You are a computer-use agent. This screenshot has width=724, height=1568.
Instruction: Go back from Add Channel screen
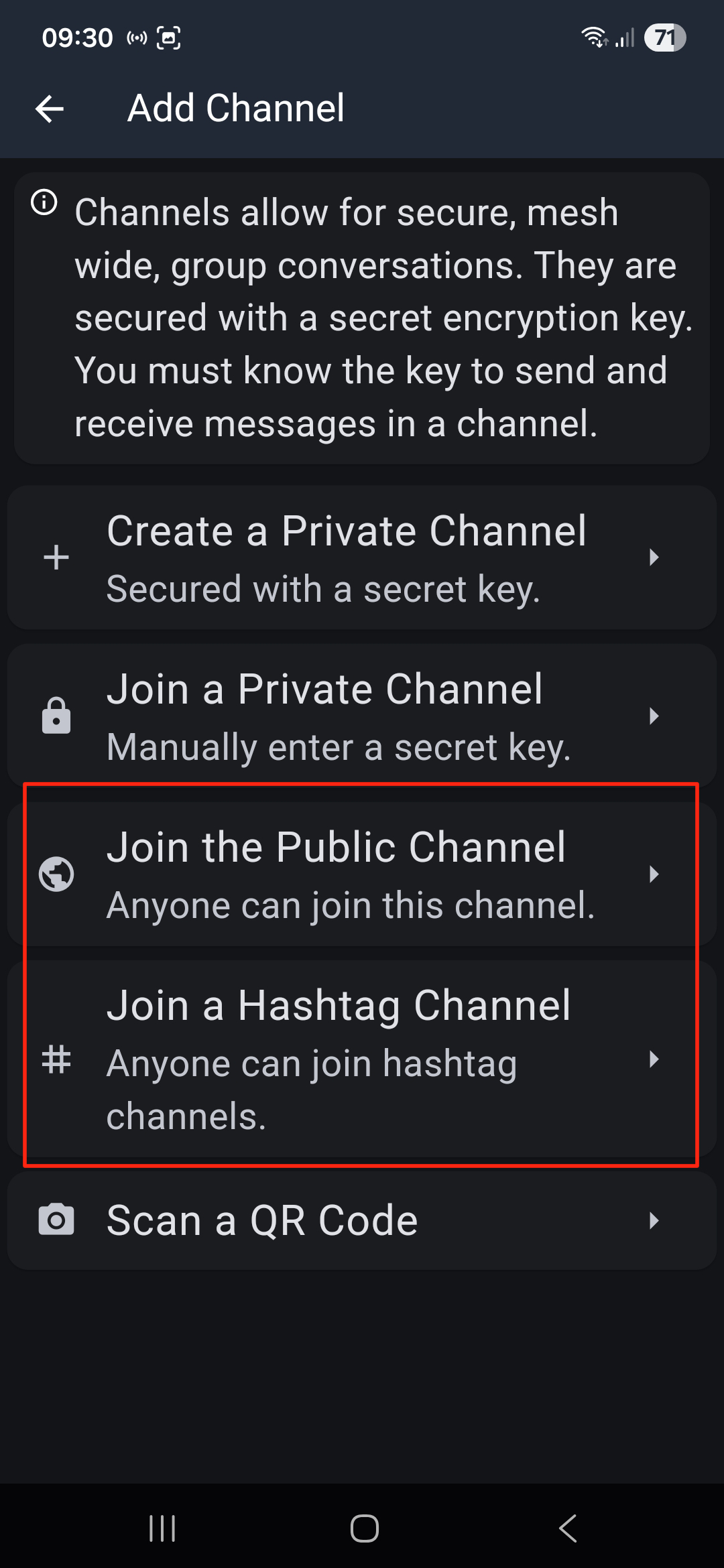tap(50, 109)
